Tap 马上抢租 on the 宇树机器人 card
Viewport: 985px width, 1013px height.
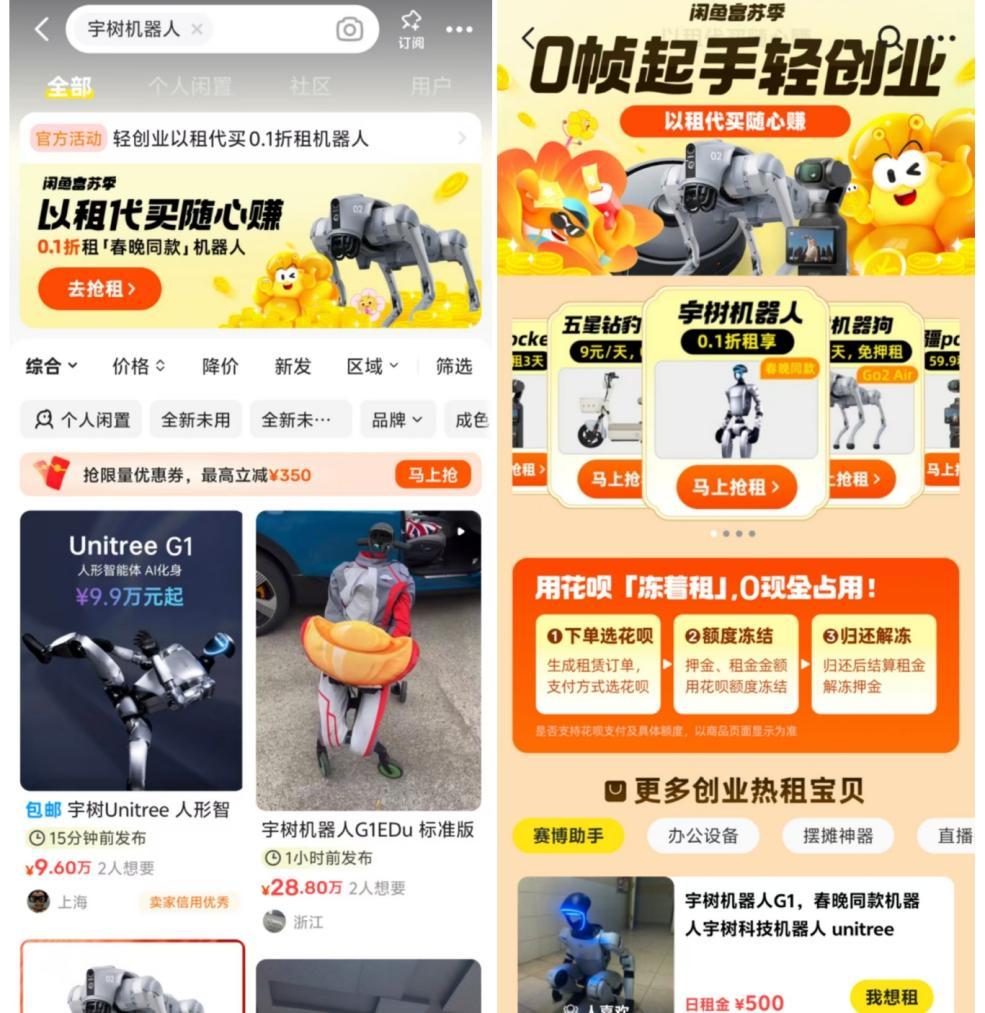(x=736, y=487)
